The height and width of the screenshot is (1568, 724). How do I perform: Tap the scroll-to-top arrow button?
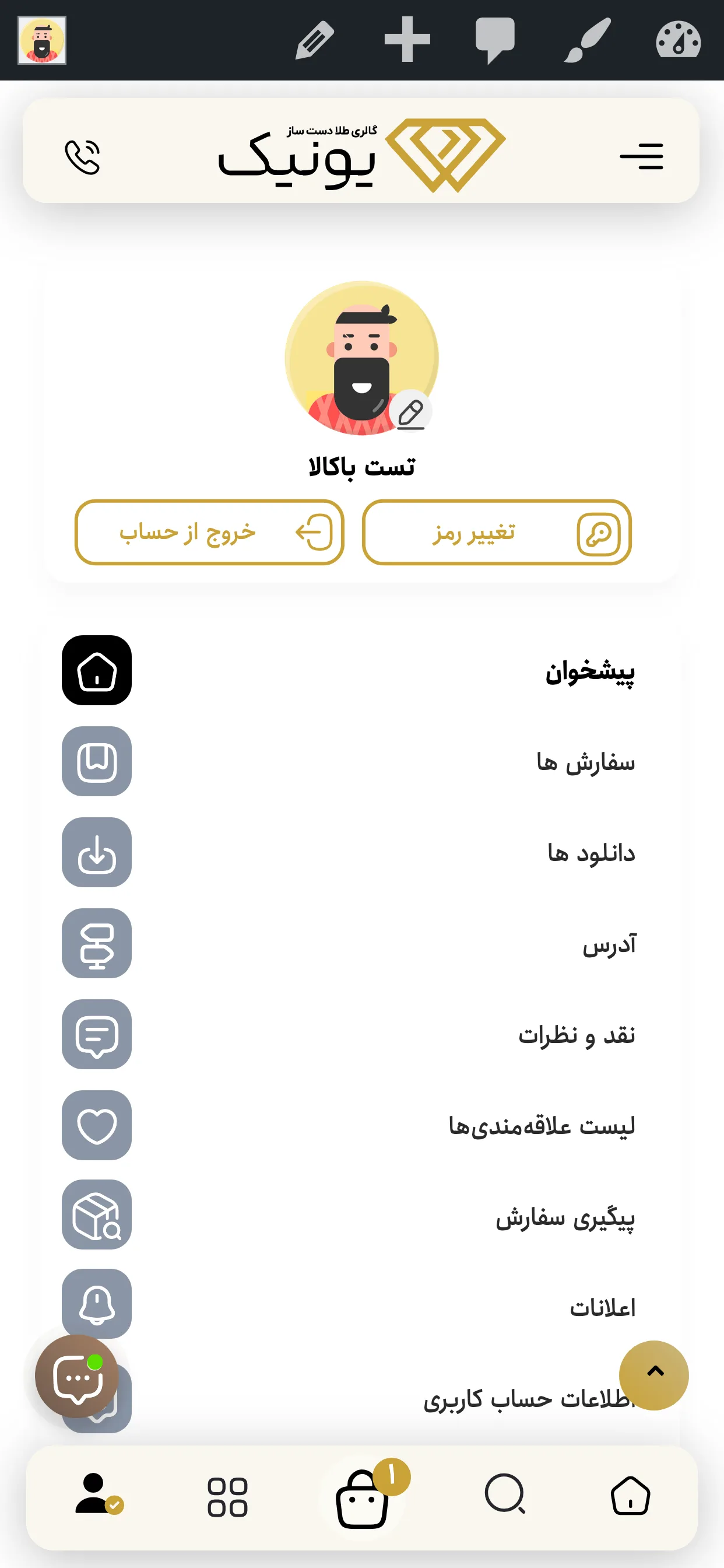coord(654,1374)
